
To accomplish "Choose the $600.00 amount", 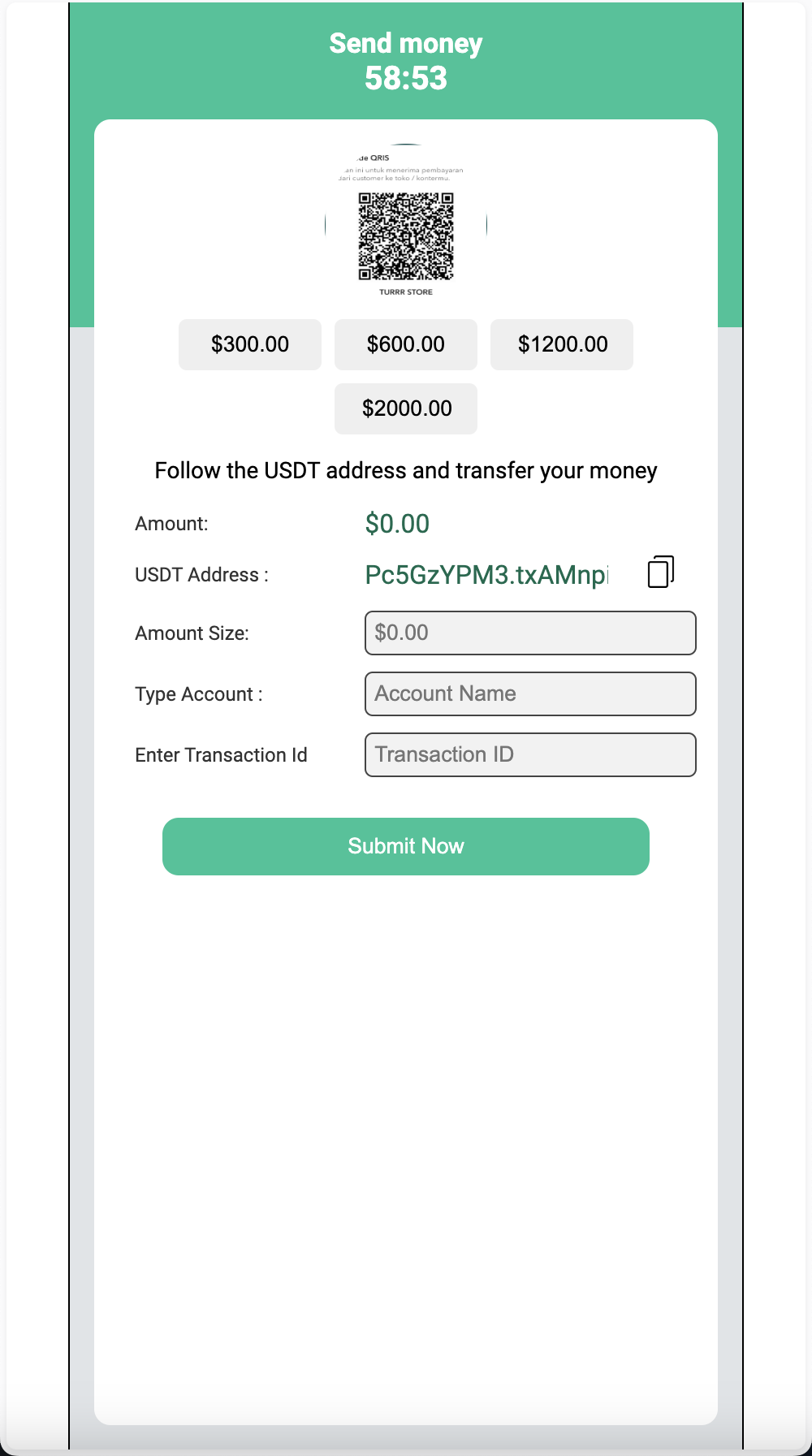I will tap(406, 344).
